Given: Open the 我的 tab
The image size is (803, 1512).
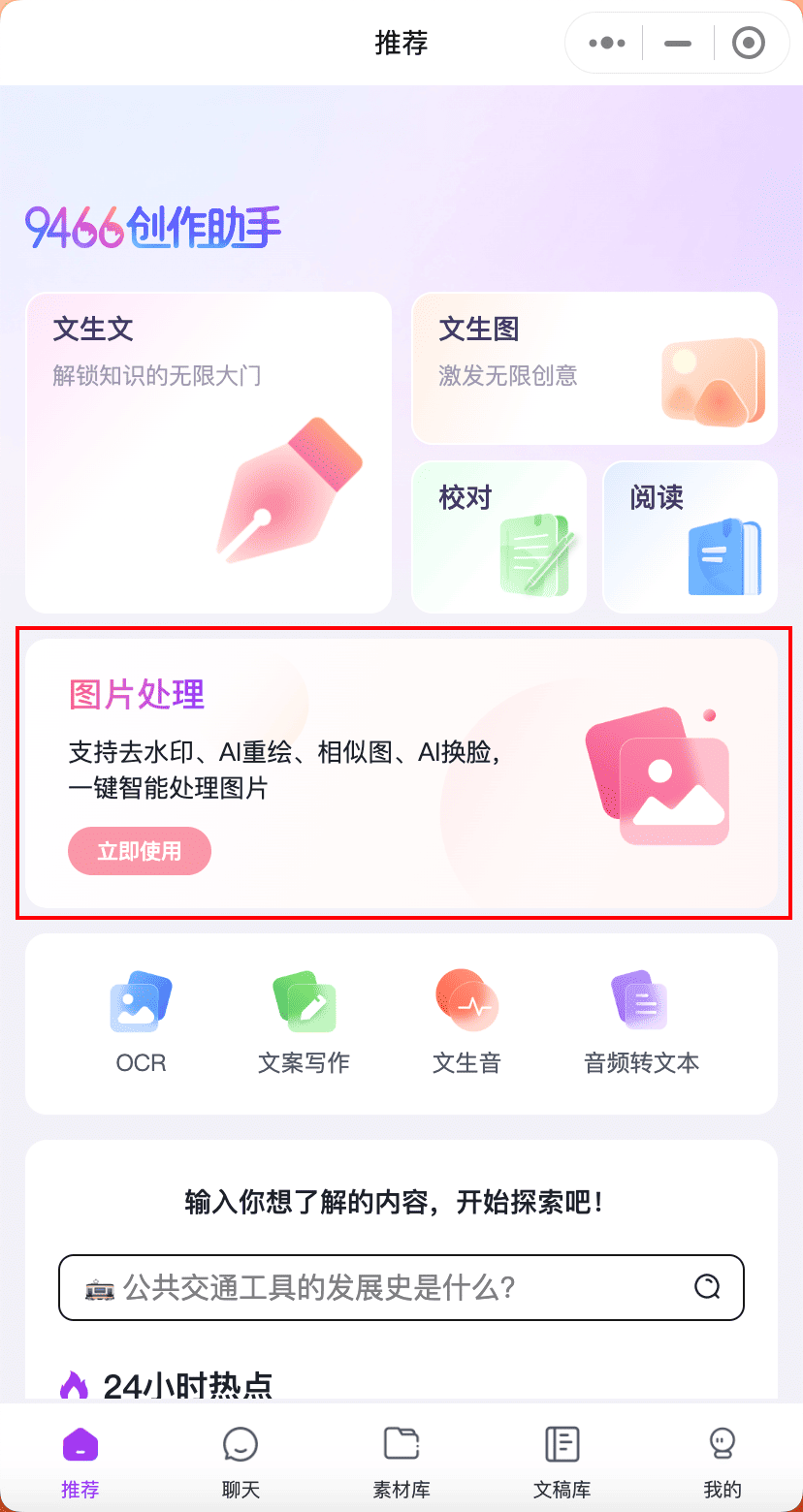Looking at the screenshot, I should pyautogui.click(x=723, y=1462).
